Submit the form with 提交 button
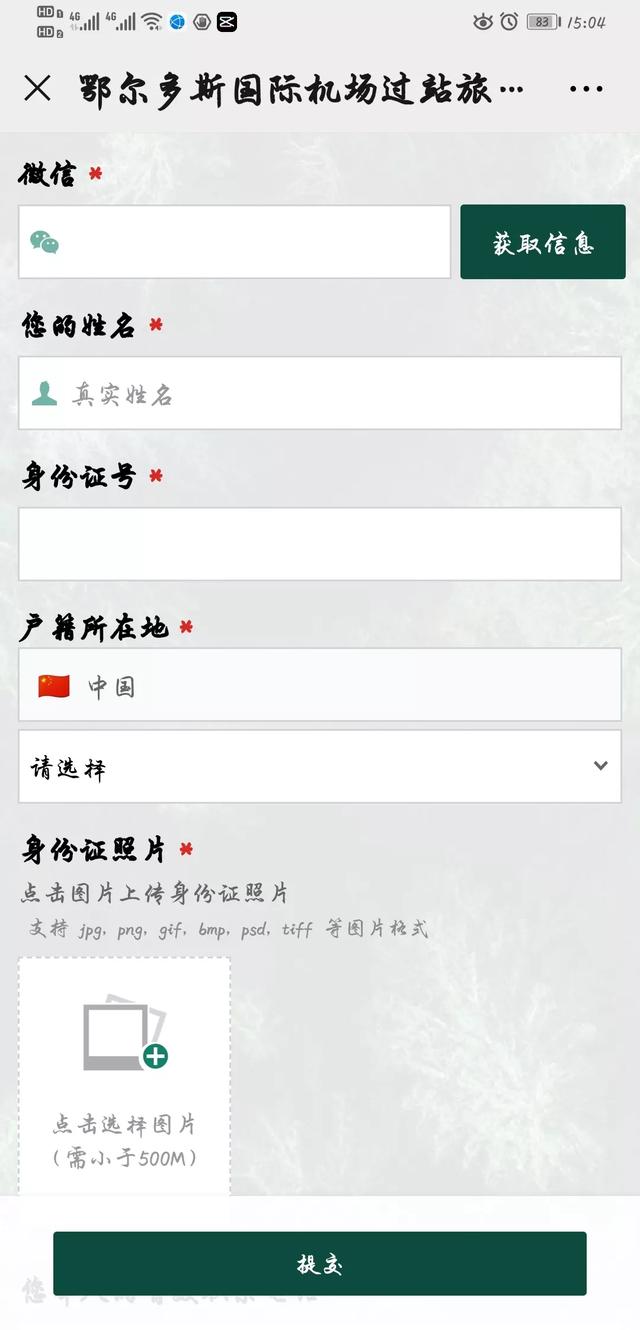Screen dimensions: 640x1330 click(320, 1264)
